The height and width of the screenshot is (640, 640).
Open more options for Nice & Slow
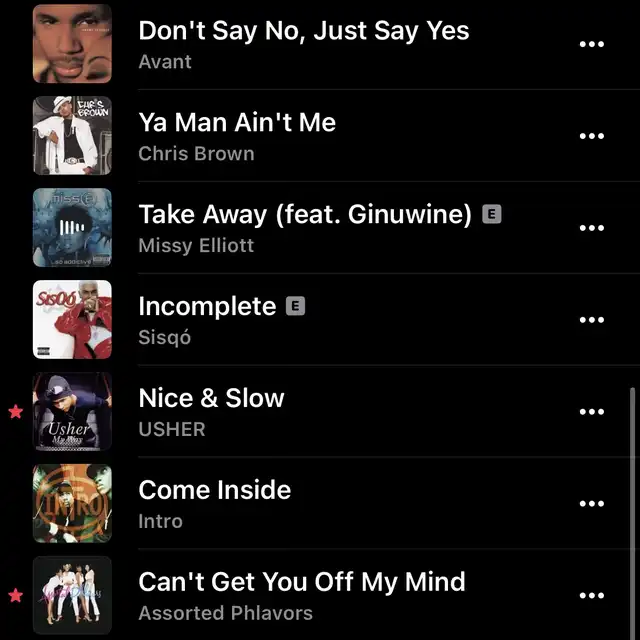click(592, 412)
